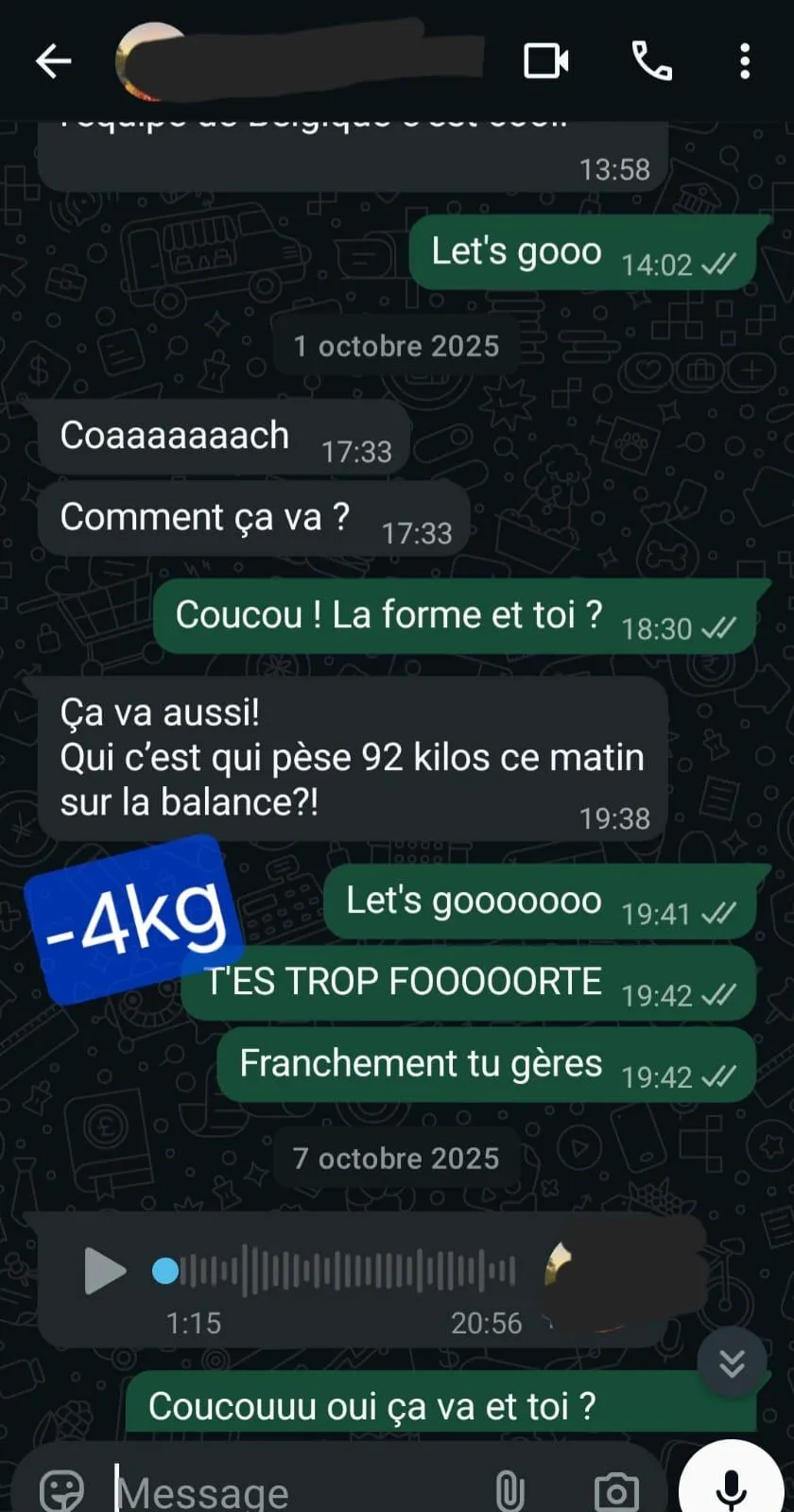Start a voice call with this contact
This screenshot has width=794, height=1512.
pyautogui.click(x=651, y=61)
